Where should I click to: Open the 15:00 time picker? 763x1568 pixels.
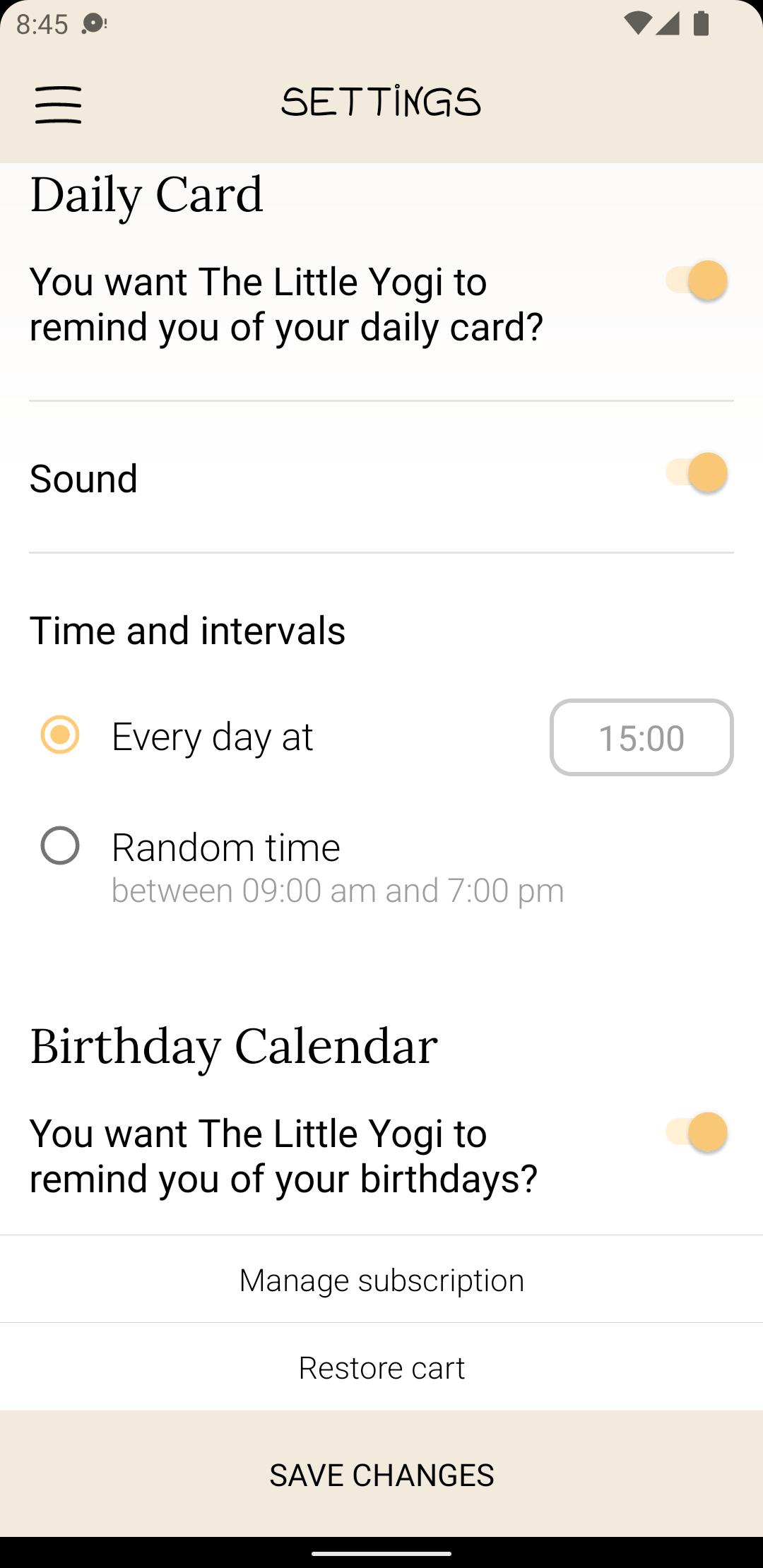tap(641, 737)
